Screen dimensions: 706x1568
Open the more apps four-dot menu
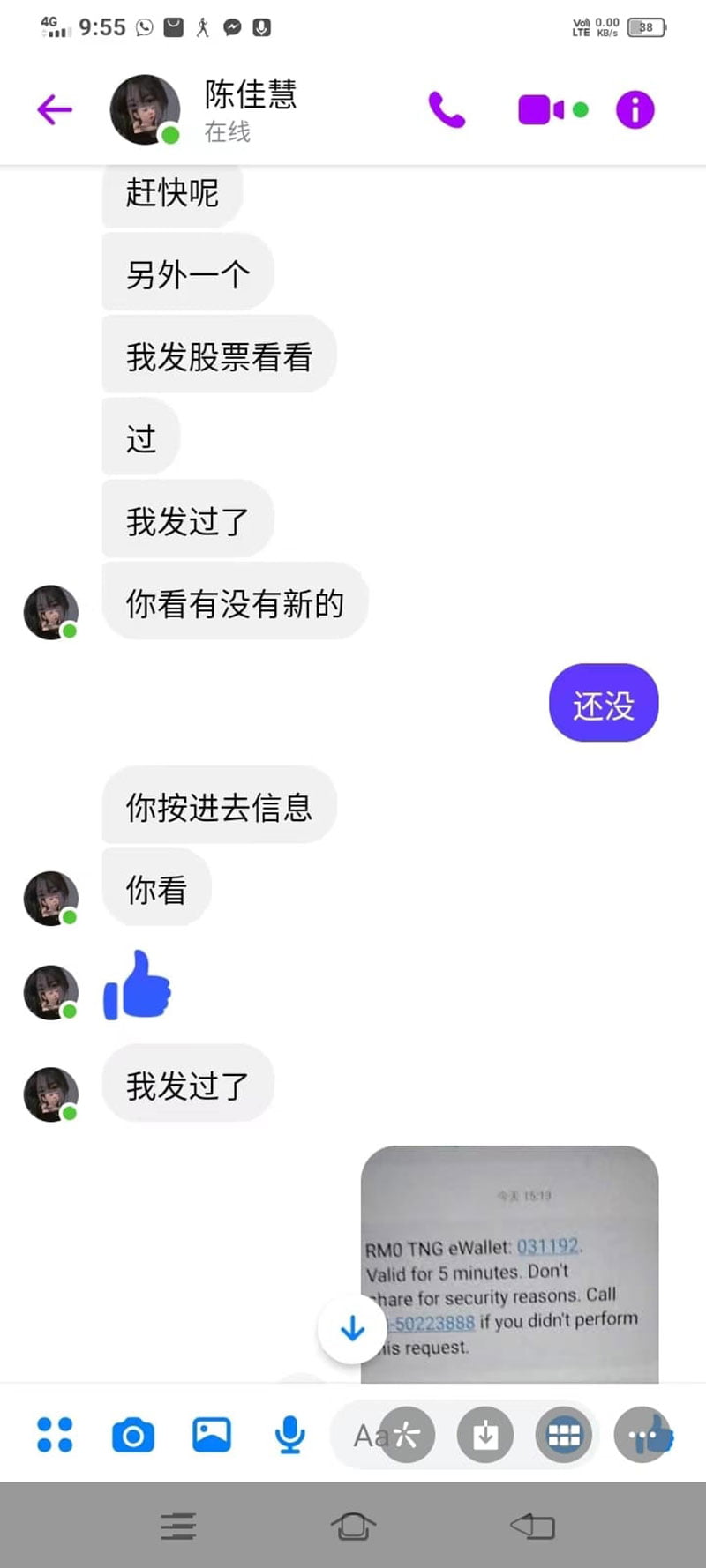55,1435
